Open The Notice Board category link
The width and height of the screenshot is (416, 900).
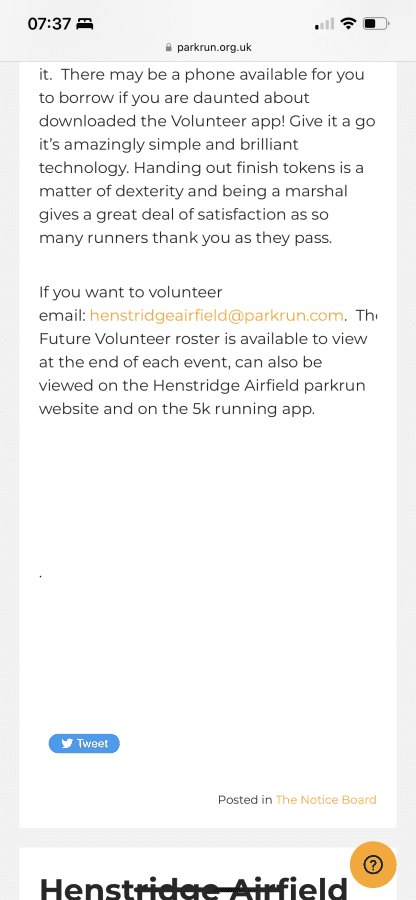pyautogui.click(x=326, y=800)
